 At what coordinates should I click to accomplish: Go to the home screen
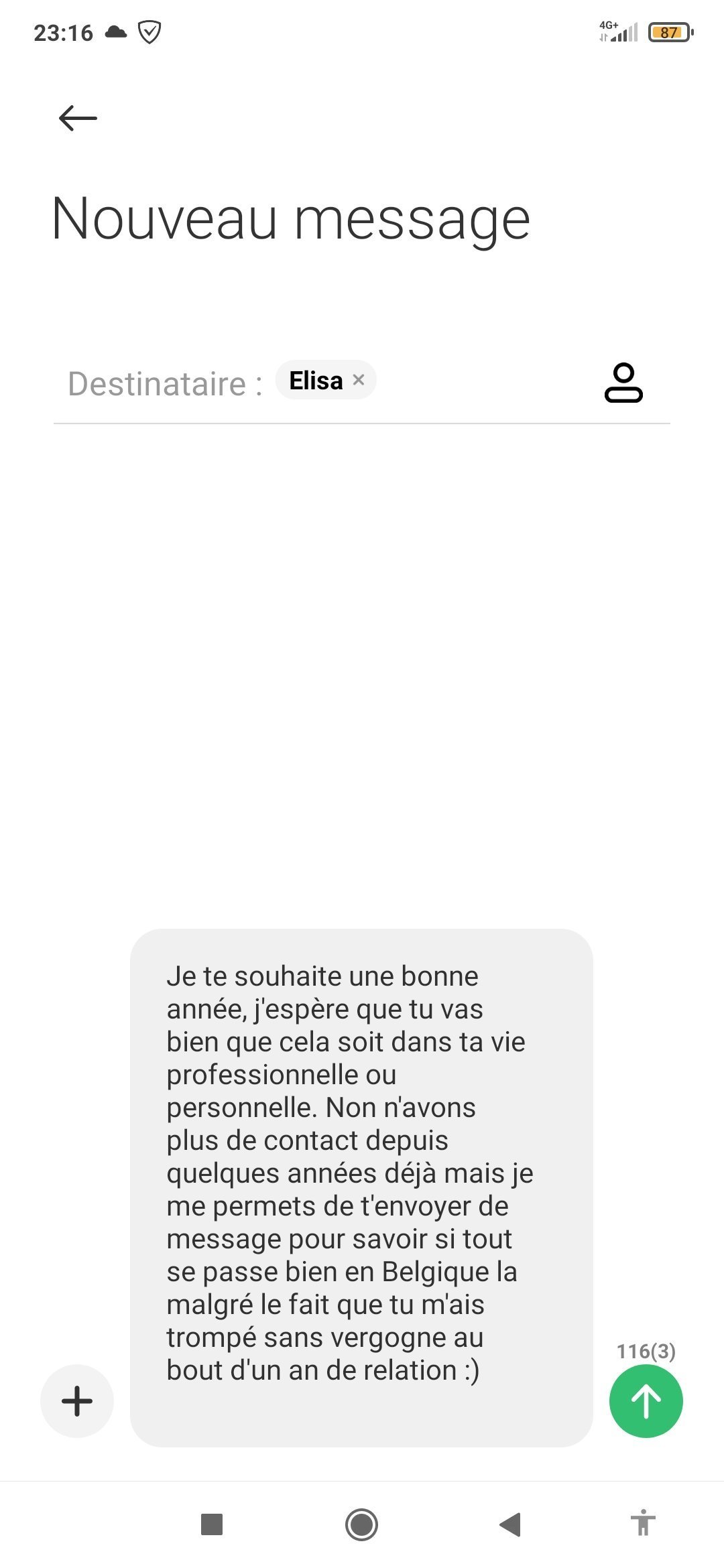coord(361,1524)
